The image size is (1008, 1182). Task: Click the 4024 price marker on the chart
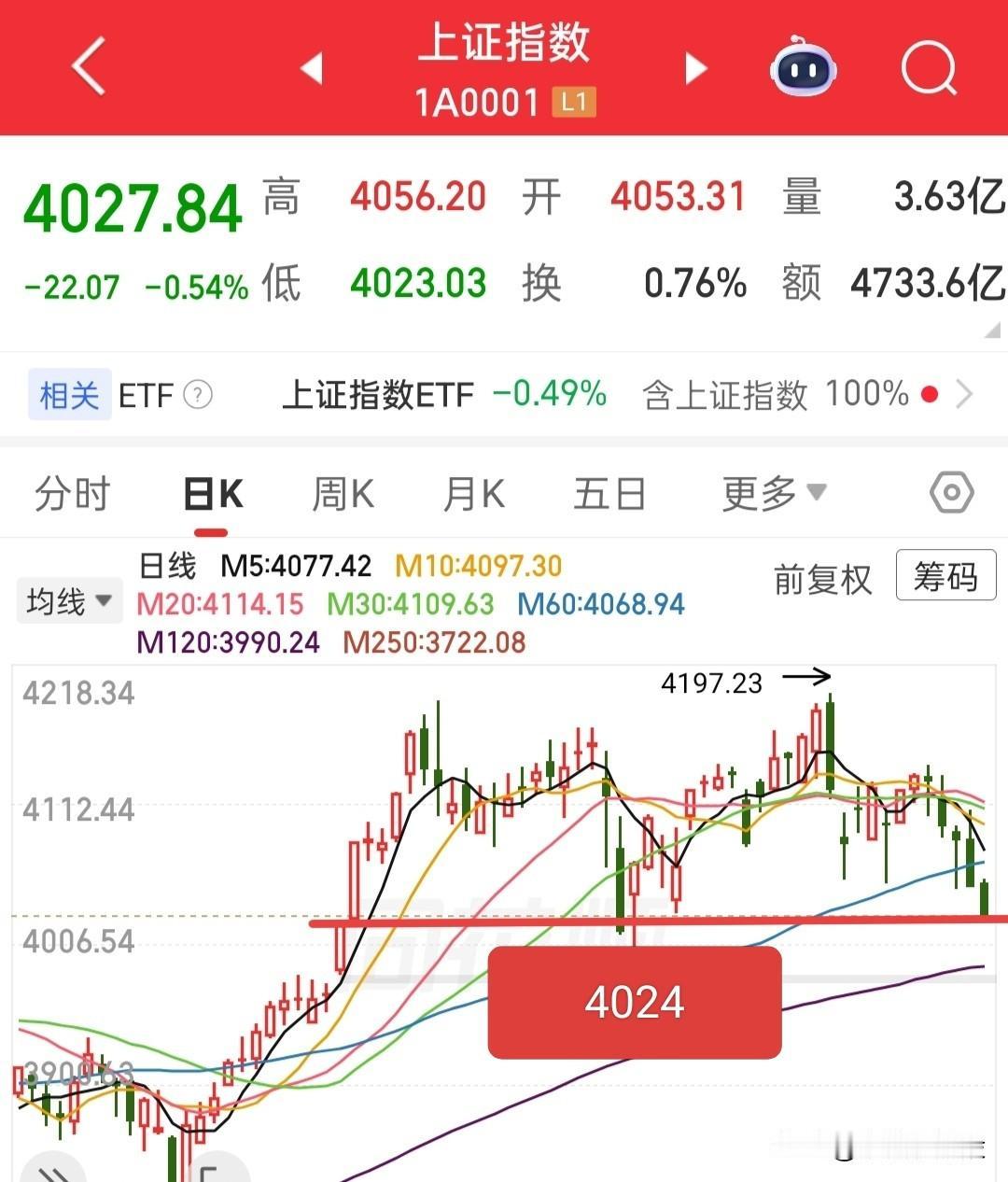pos(634,1003)
